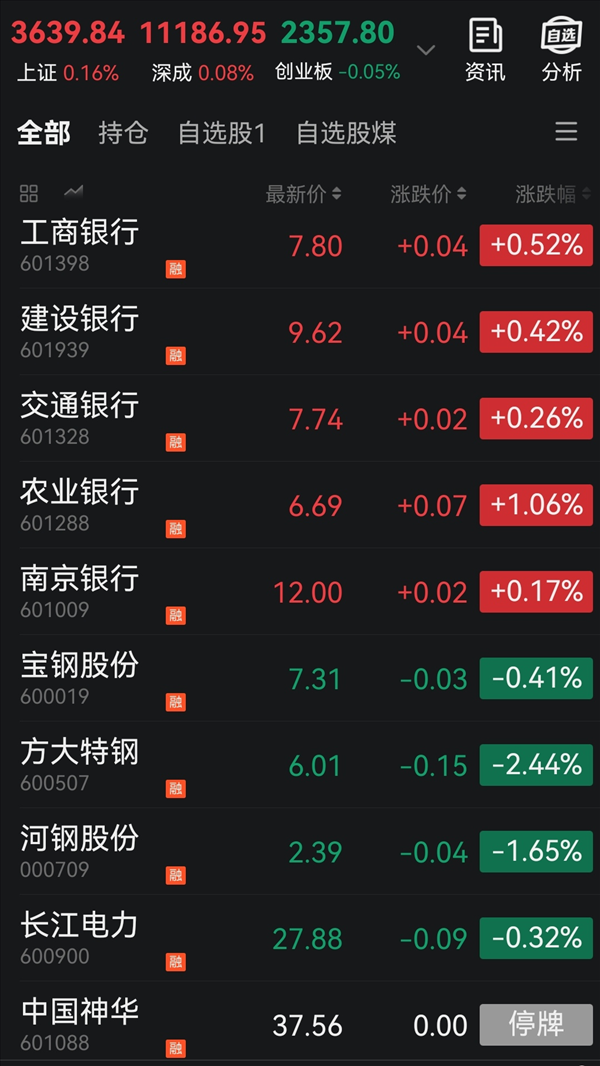
Task: View 宝钢股份 stock details
Action: (x=300, y=678)
